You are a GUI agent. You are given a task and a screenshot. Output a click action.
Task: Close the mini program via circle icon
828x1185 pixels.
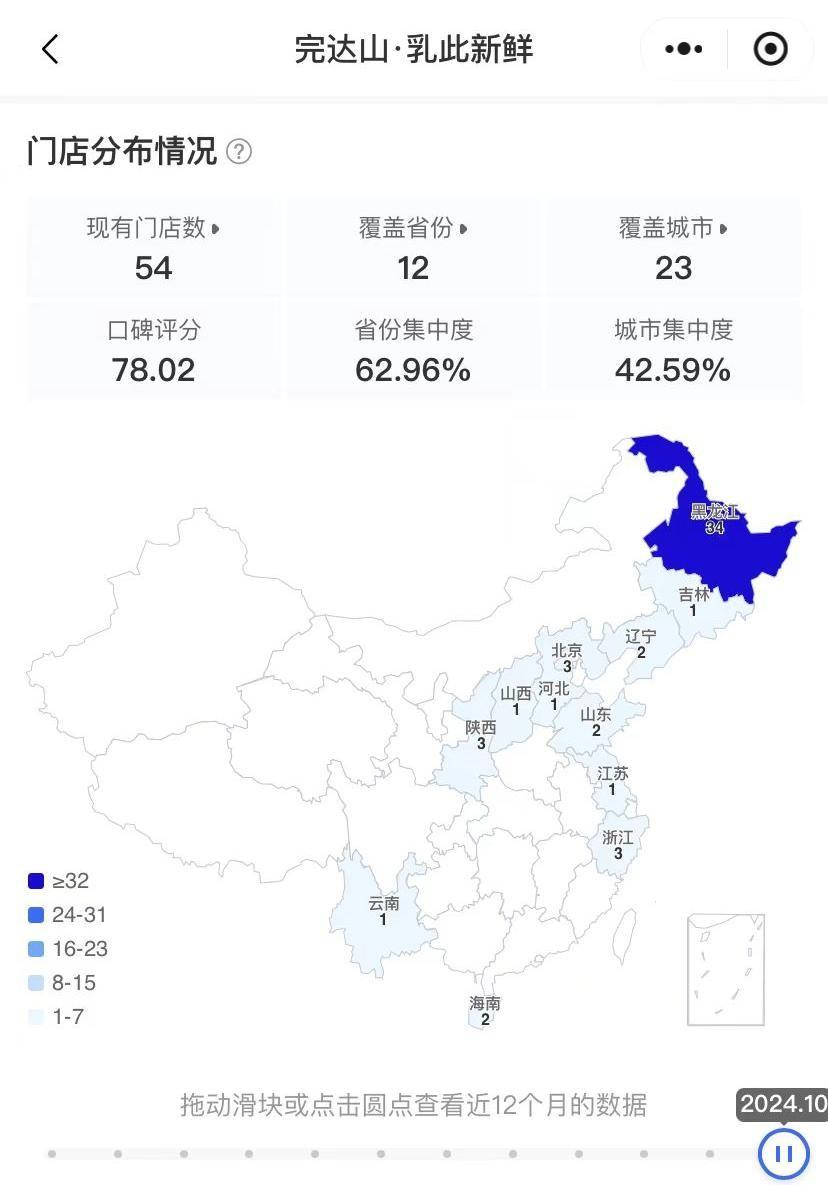[770, 49]
